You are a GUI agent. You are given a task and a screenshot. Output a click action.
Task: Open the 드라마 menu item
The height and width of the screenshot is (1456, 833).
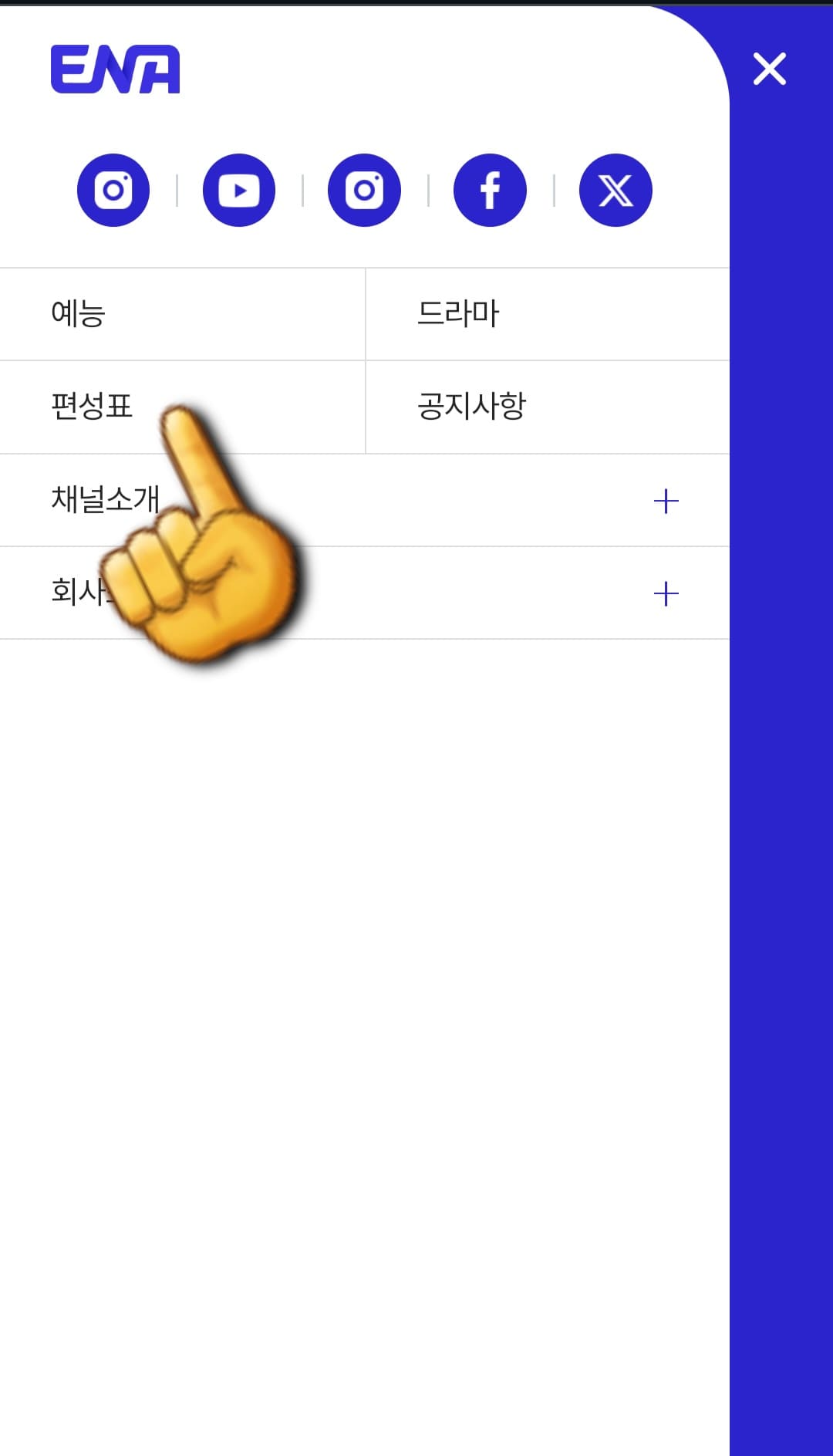point(457,313)
